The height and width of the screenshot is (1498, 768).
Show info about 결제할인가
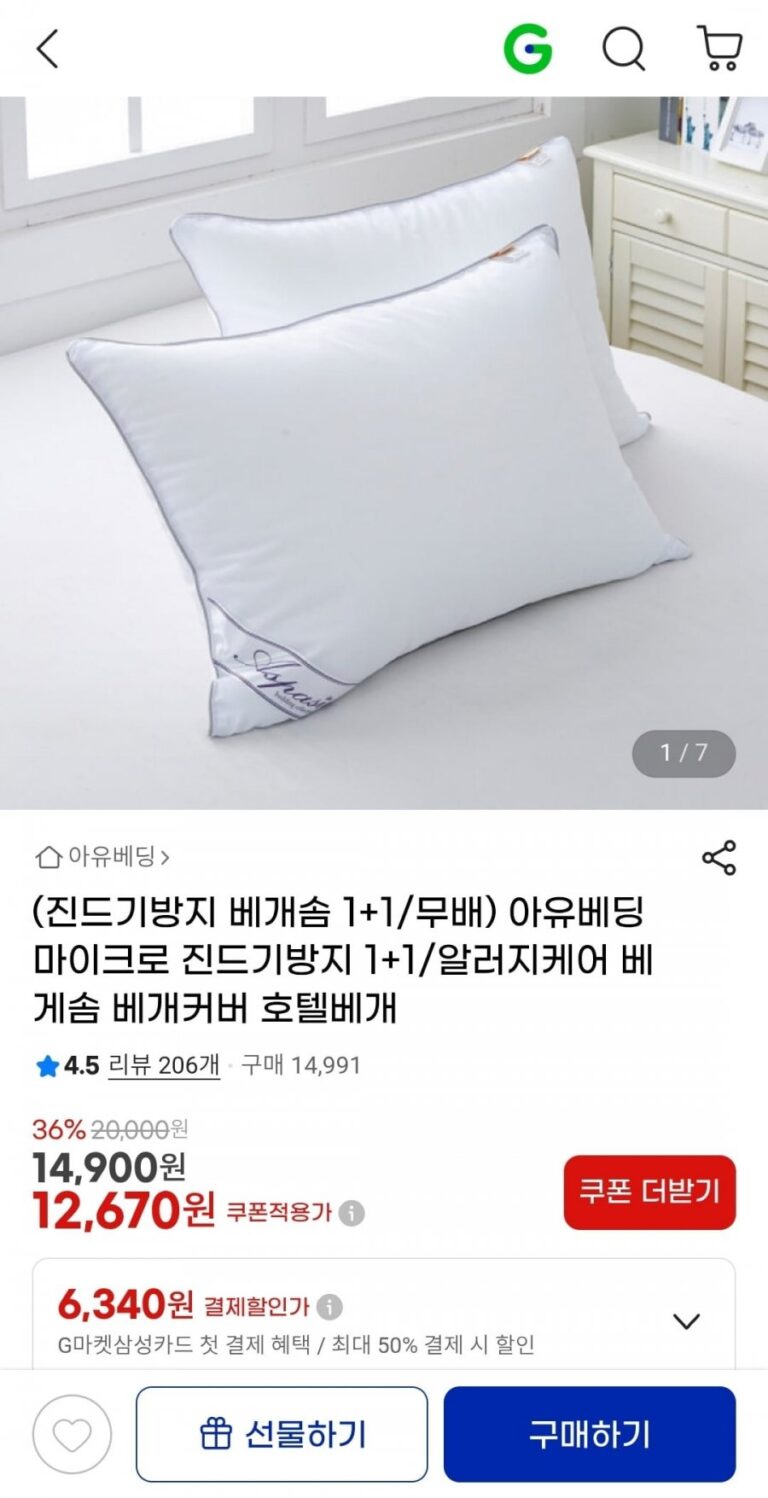pos(329,1307)
